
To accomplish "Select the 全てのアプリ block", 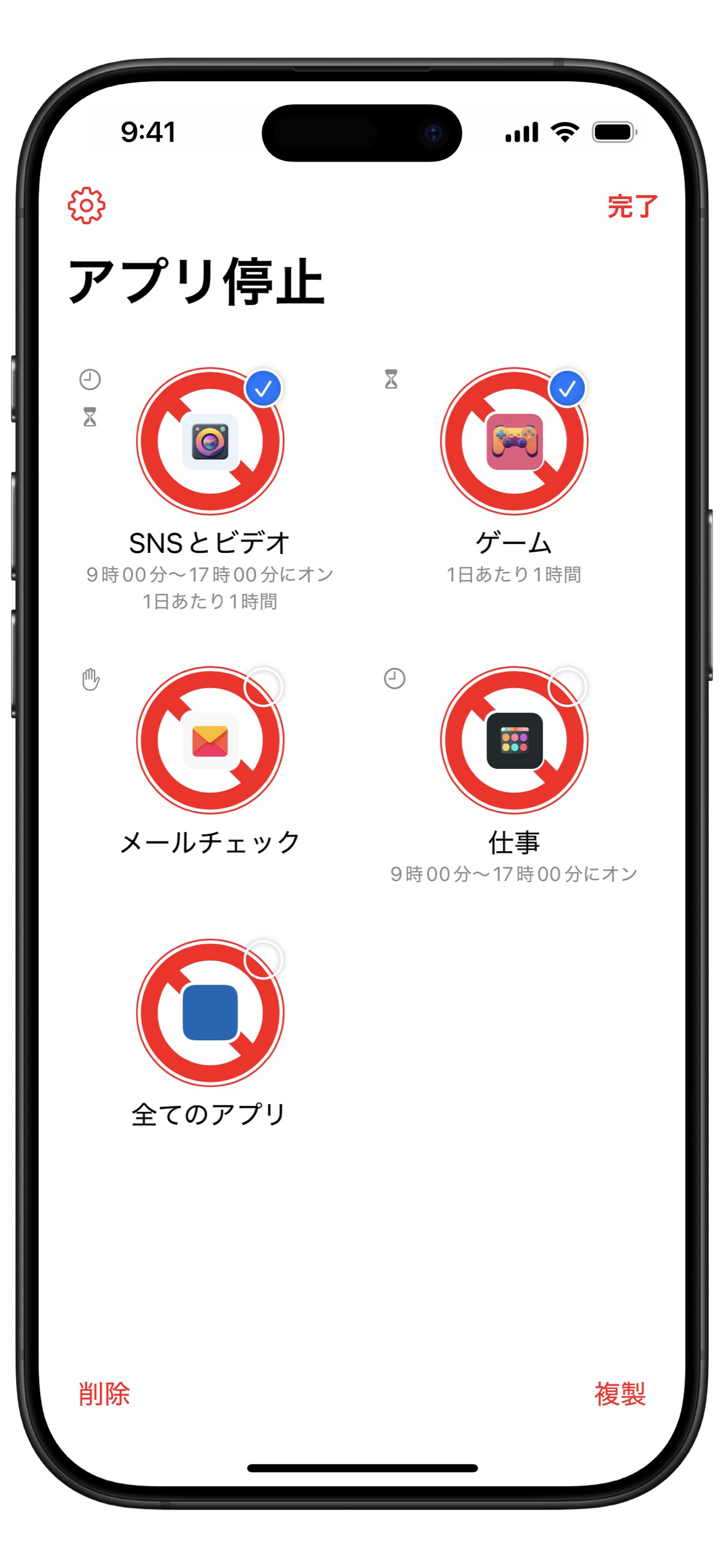I will (263, 960).
